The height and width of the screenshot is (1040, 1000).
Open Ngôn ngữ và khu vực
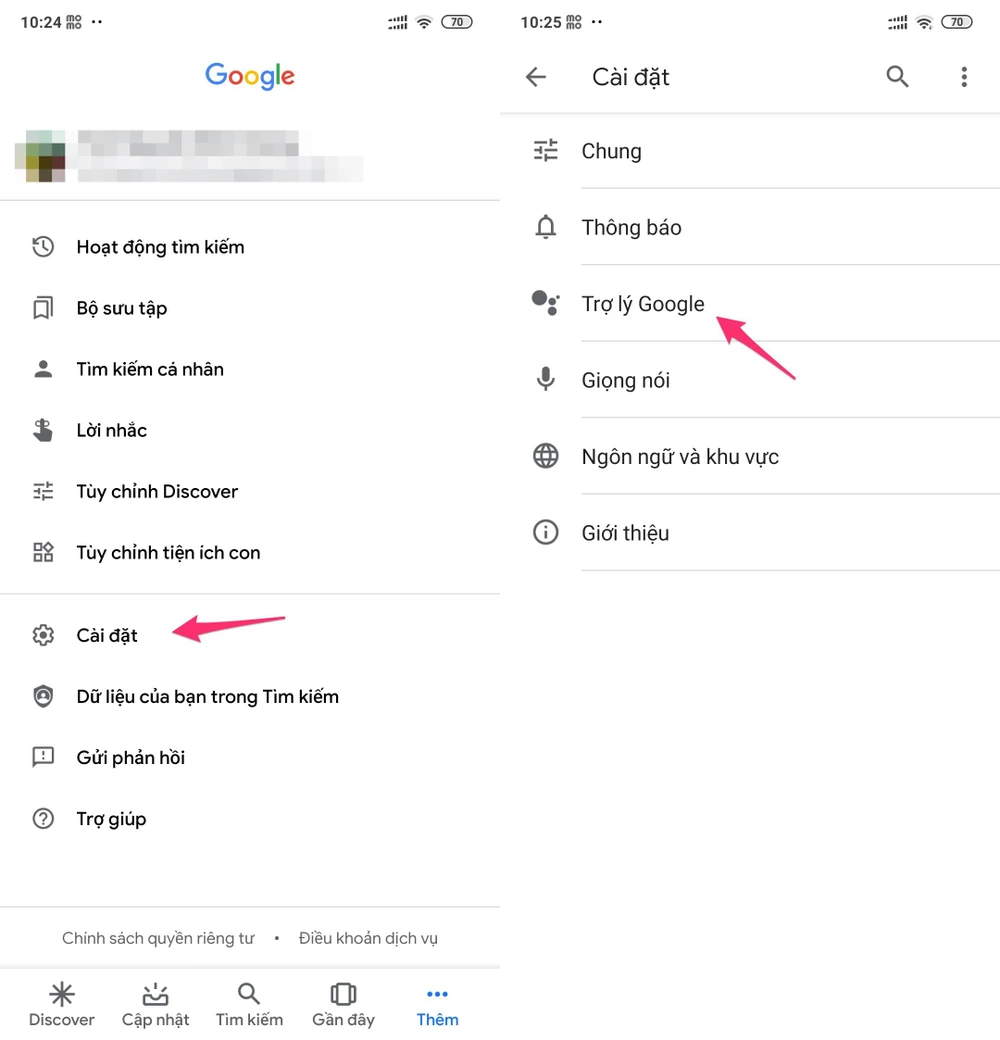[x=680, y=457]
